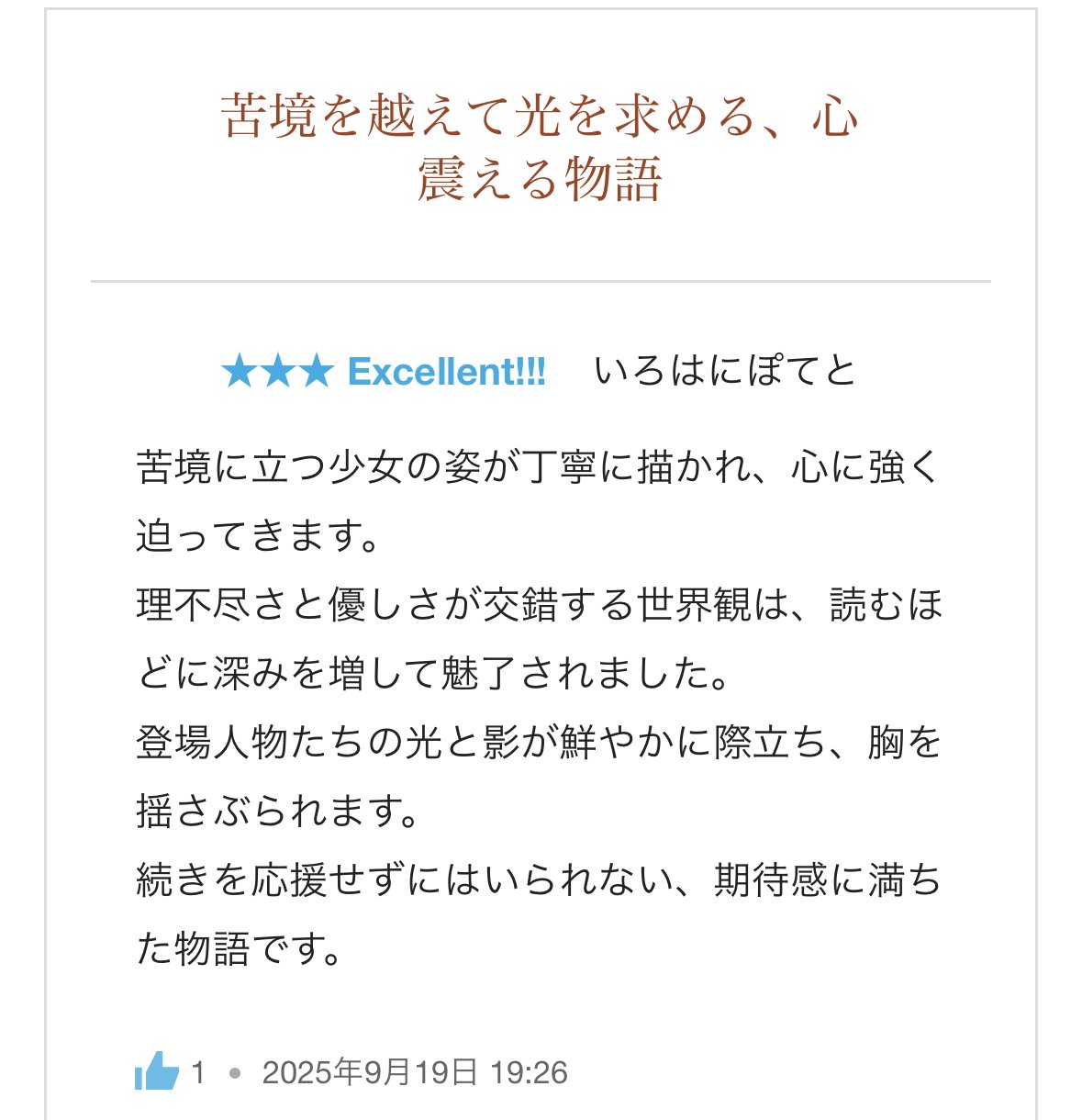Screen dimensions: 1082x1120
Task: Open reviewer いろはにぽてと's profile
Action: (725, 371)
